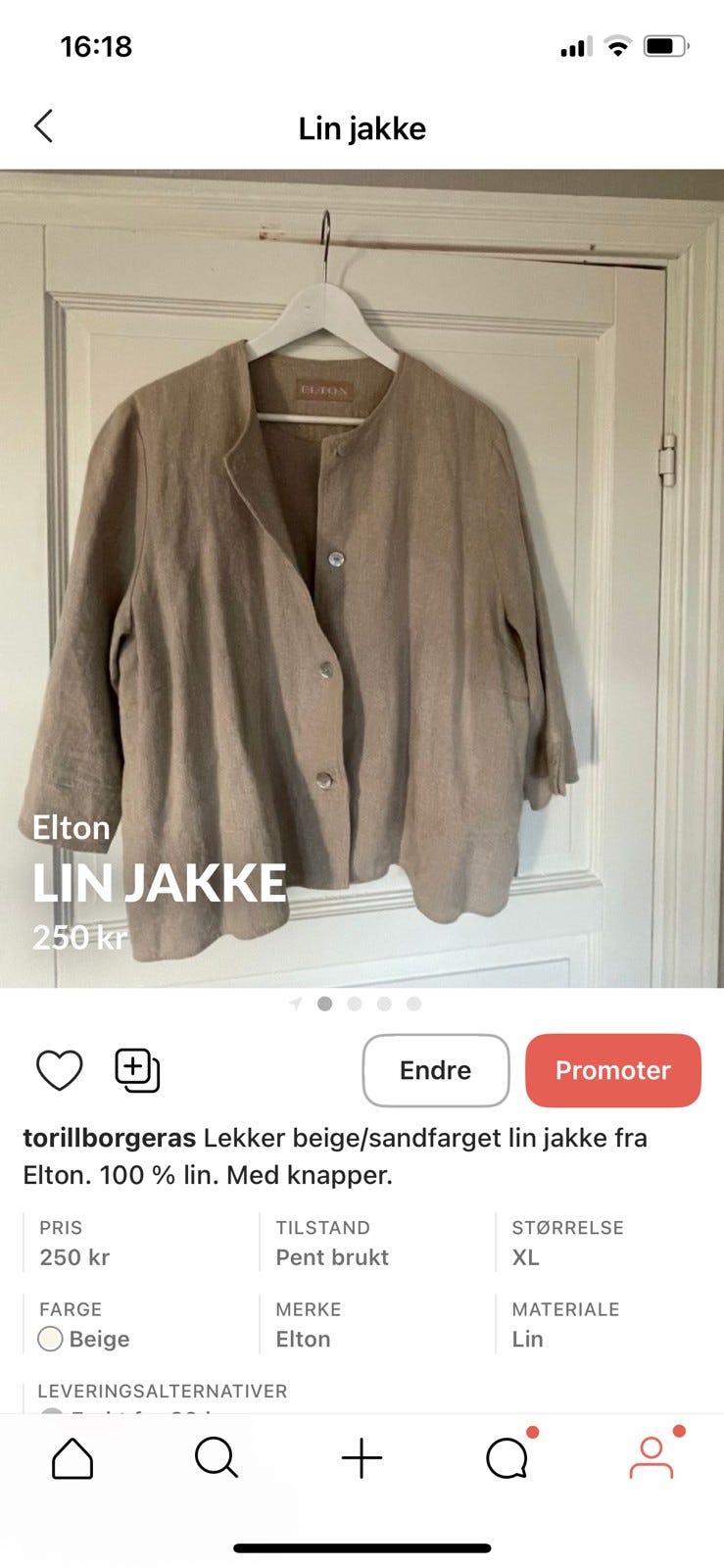This screenshot has width=724, height=1568.
Task: Expand the Leveringsalternativer section
Action: pyautogui.click(x=162, y=1391)
